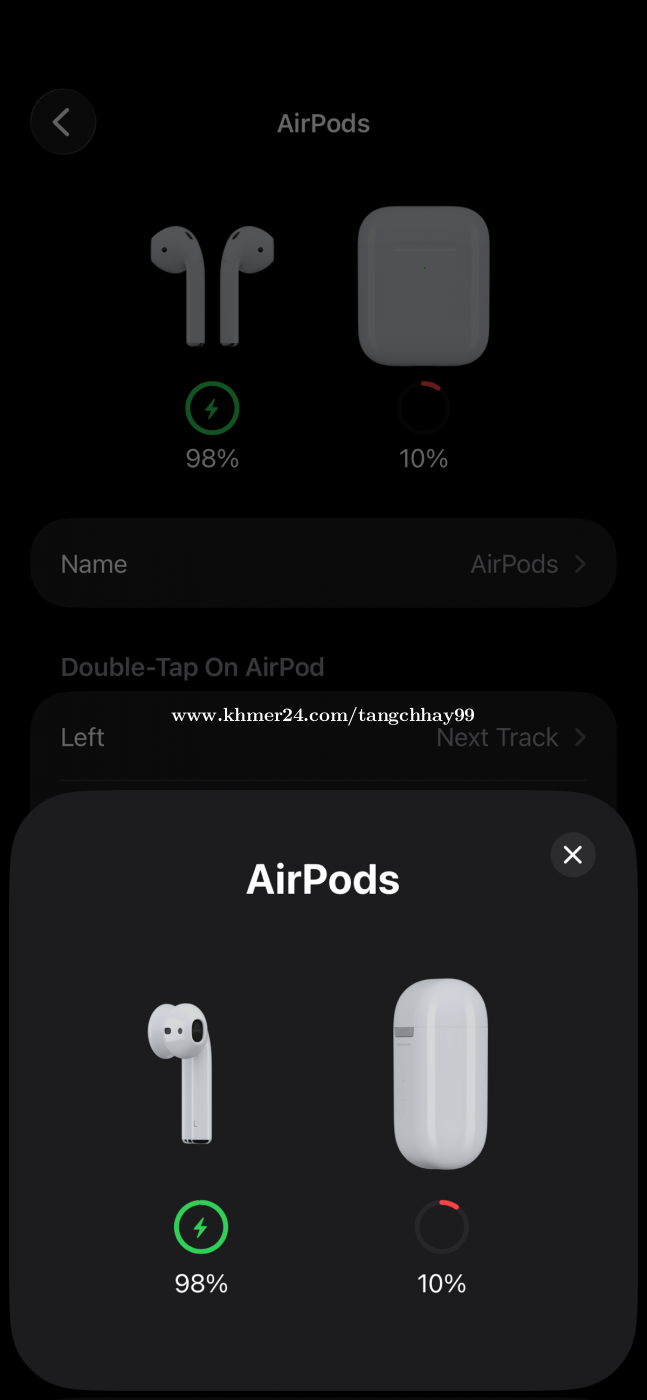Go back from AirPods settings
Screen dimensions: 647x1400
pyautogui.click(x=63, y=123)
